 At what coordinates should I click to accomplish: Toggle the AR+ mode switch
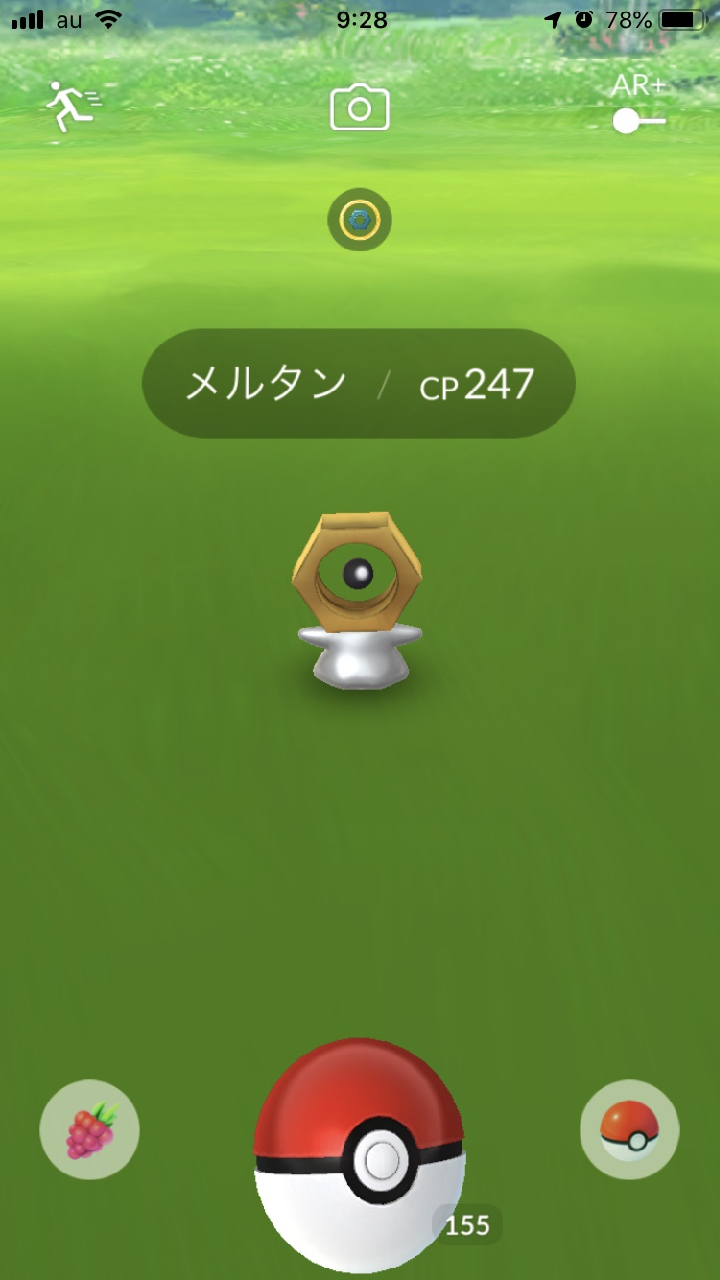(x=639, y=120)
